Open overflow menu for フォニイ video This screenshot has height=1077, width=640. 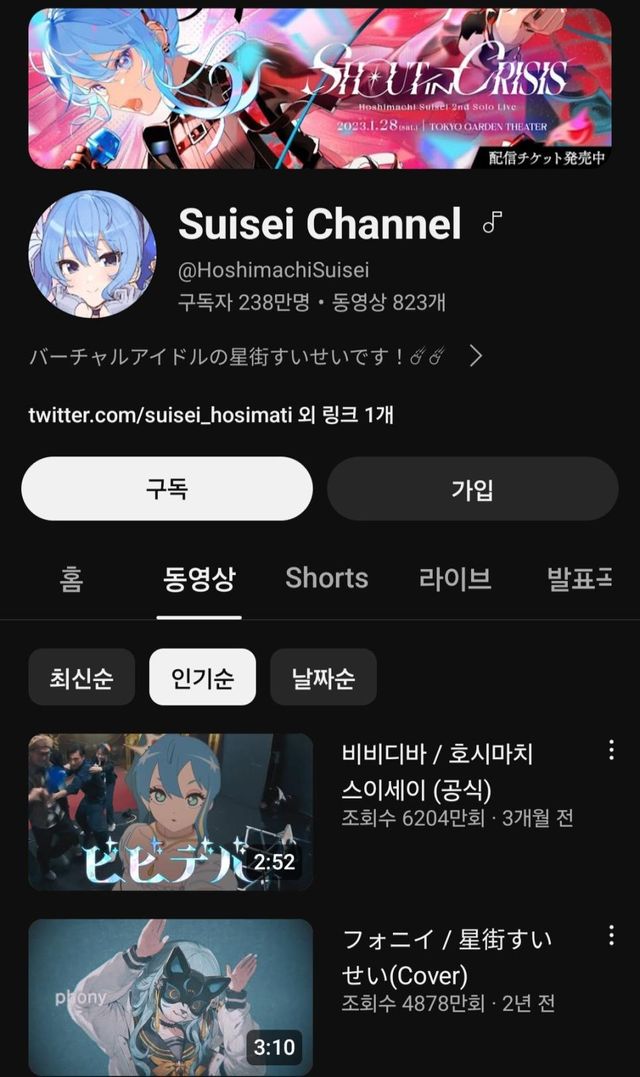(x=611, y=936)
